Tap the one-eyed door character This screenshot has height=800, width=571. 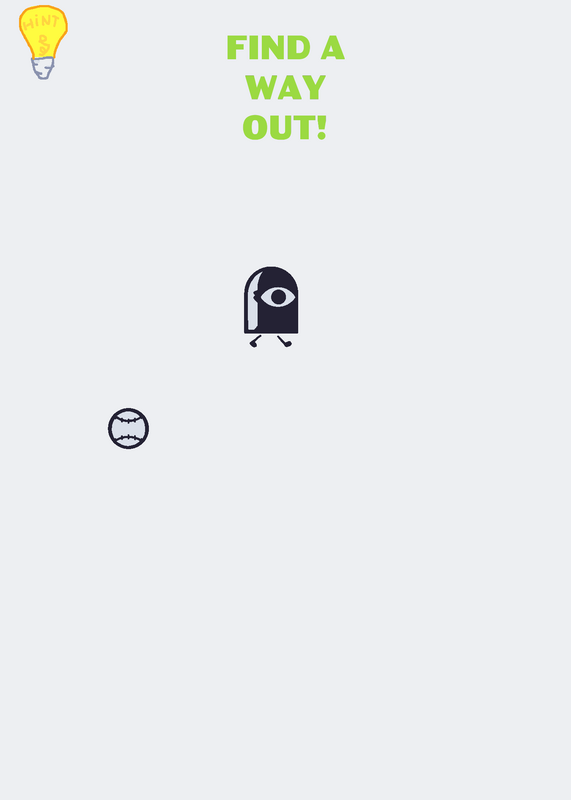271,307
